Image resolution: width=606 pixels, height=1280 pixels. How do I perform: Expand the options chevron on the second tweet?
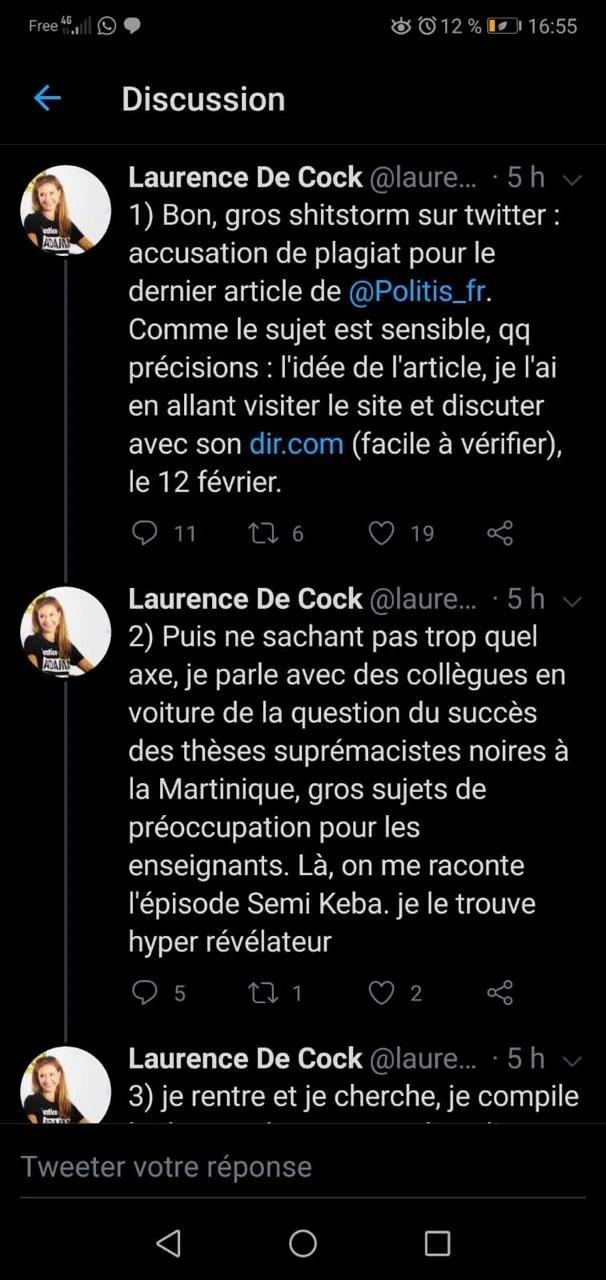coord(574,601)
